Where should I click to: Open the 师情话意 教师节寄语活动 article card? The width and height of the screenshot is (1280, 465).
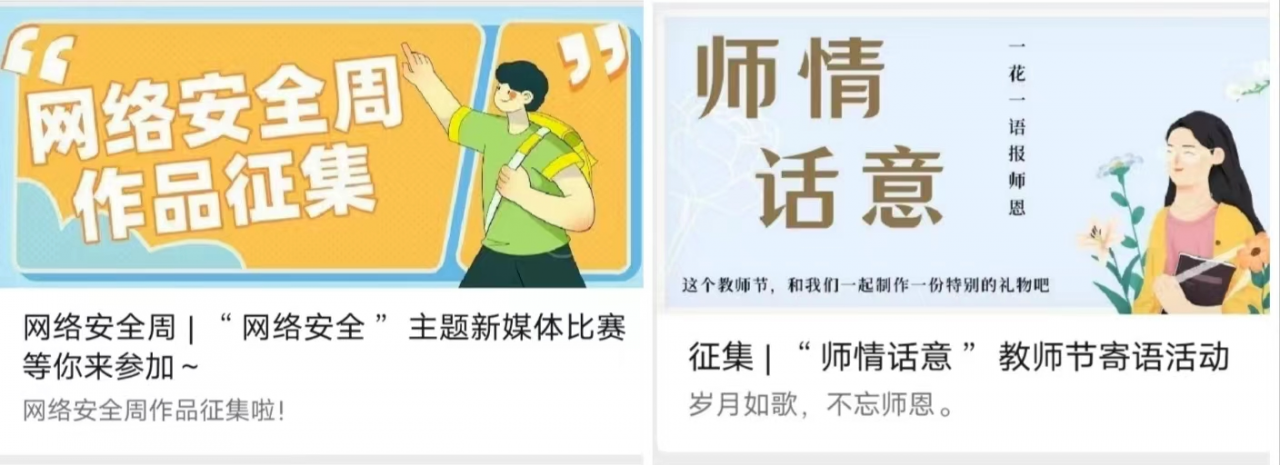point(958,358)
